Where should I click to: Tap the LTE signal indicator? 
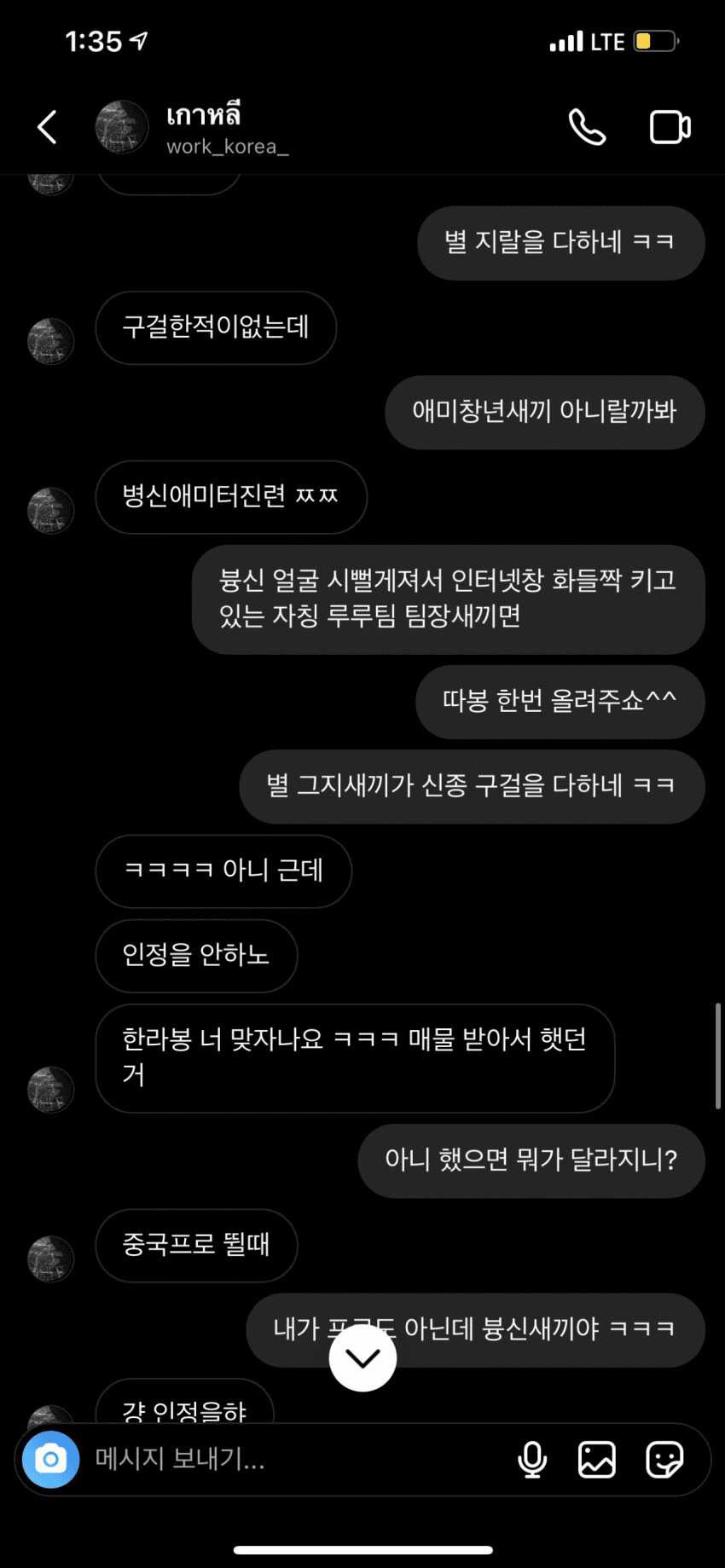click(568, 39)
